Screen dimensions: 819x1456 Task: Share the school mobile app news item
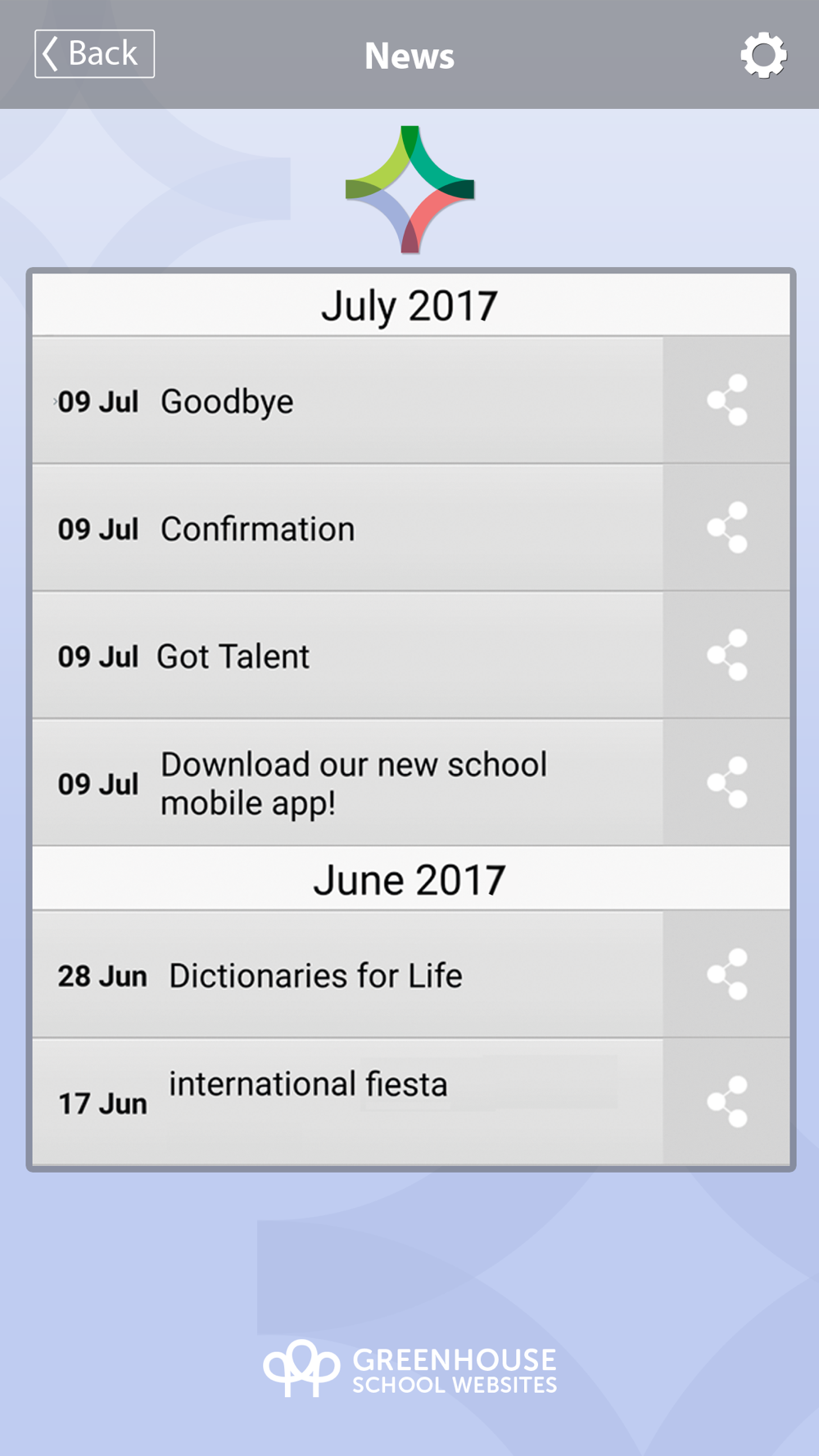coord(726,783)
